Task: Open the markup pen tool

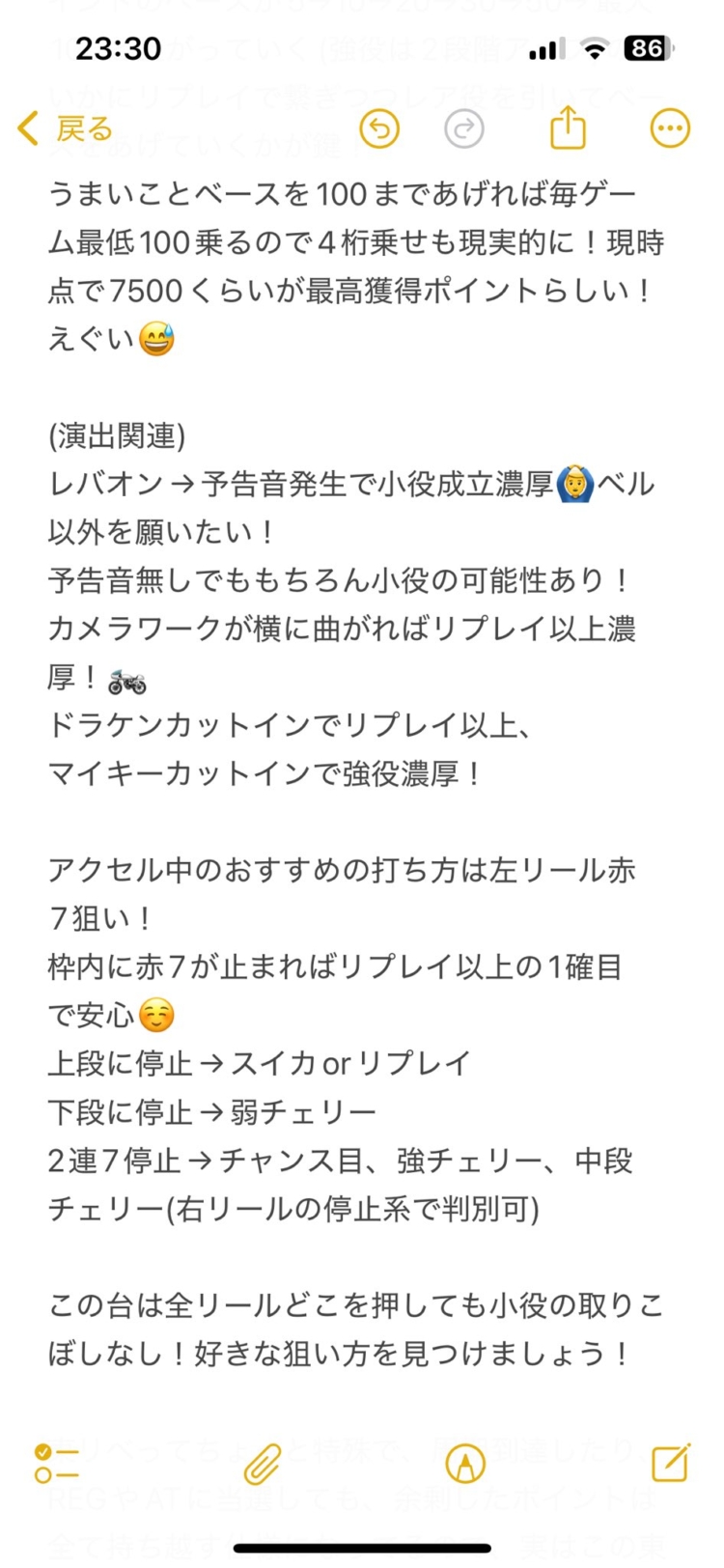Action: pyautogui.click(x=465, y=1464)
